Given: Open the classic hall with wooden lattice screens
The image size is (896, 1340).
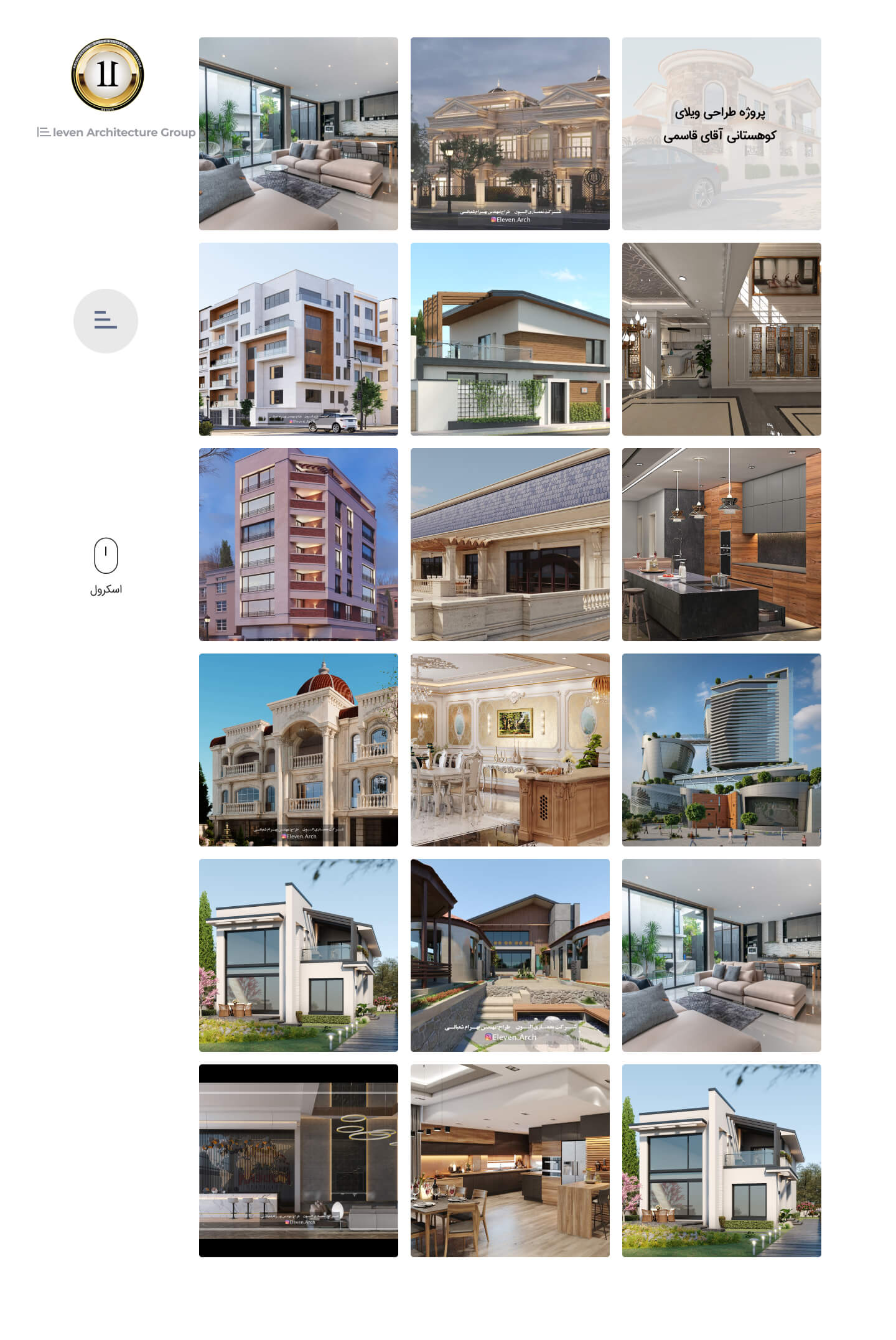Looking at the screenshot, I should [722, 339].
